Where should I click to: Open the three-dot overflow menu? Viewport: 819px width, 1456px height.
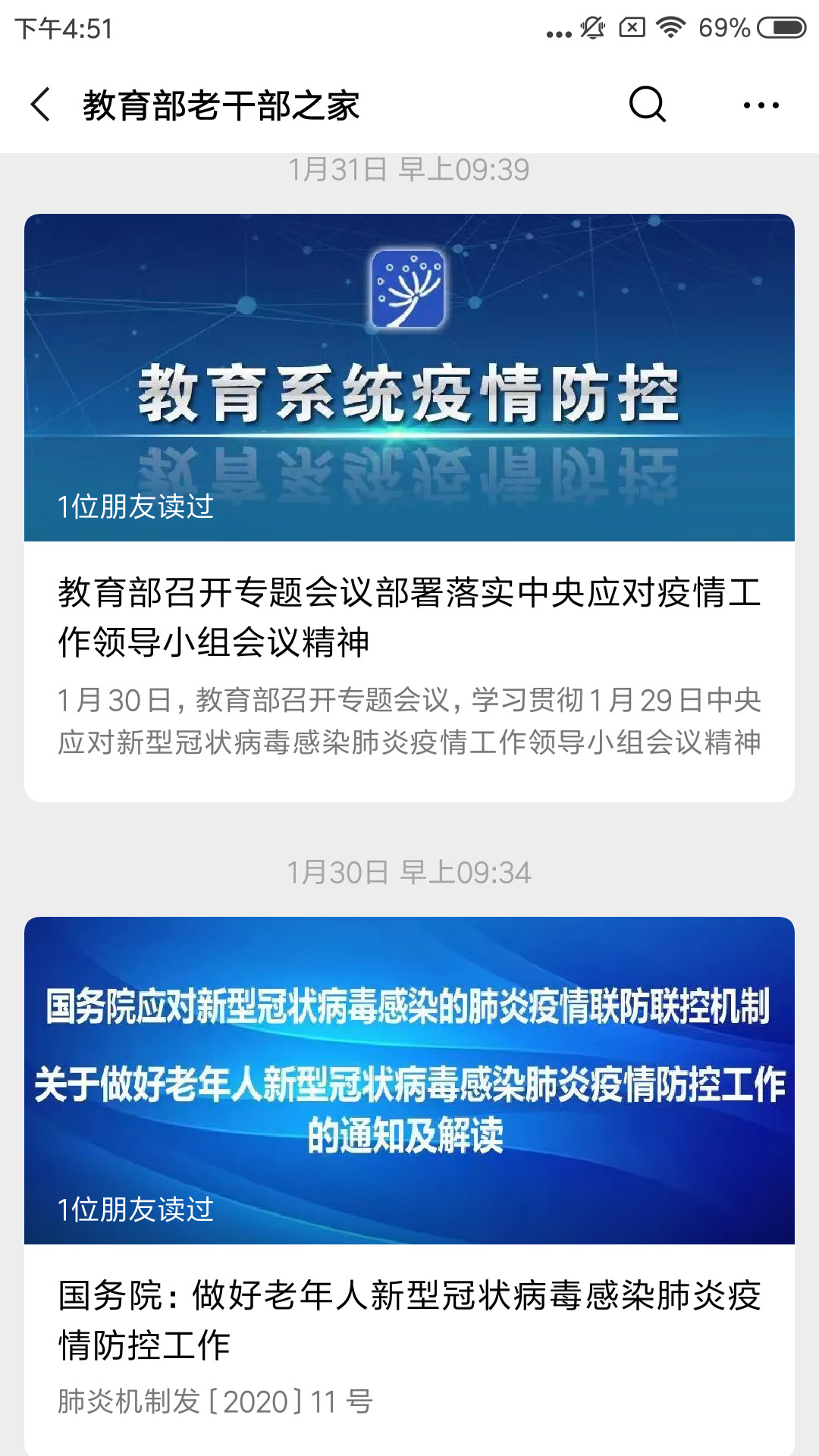[761, 105]
